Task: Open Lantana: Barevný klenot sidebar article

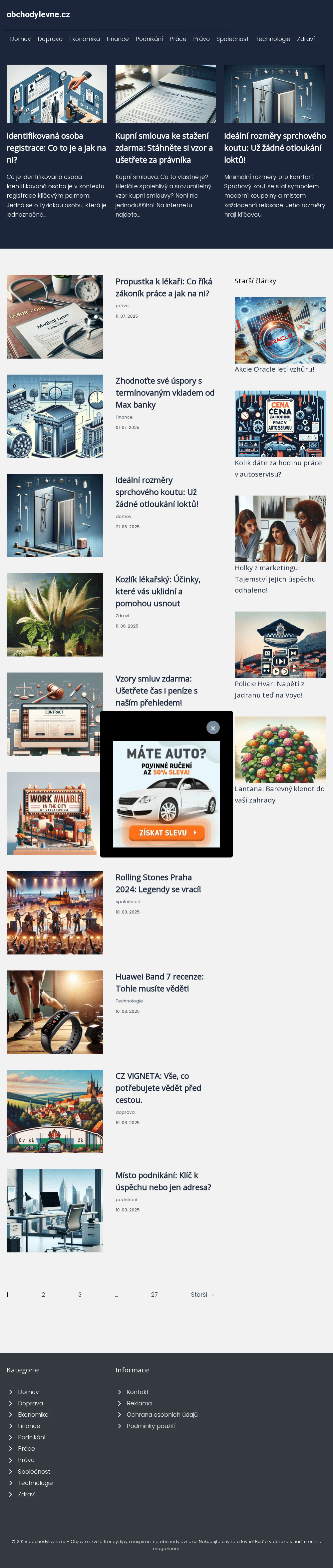Action: coord(279,794)
